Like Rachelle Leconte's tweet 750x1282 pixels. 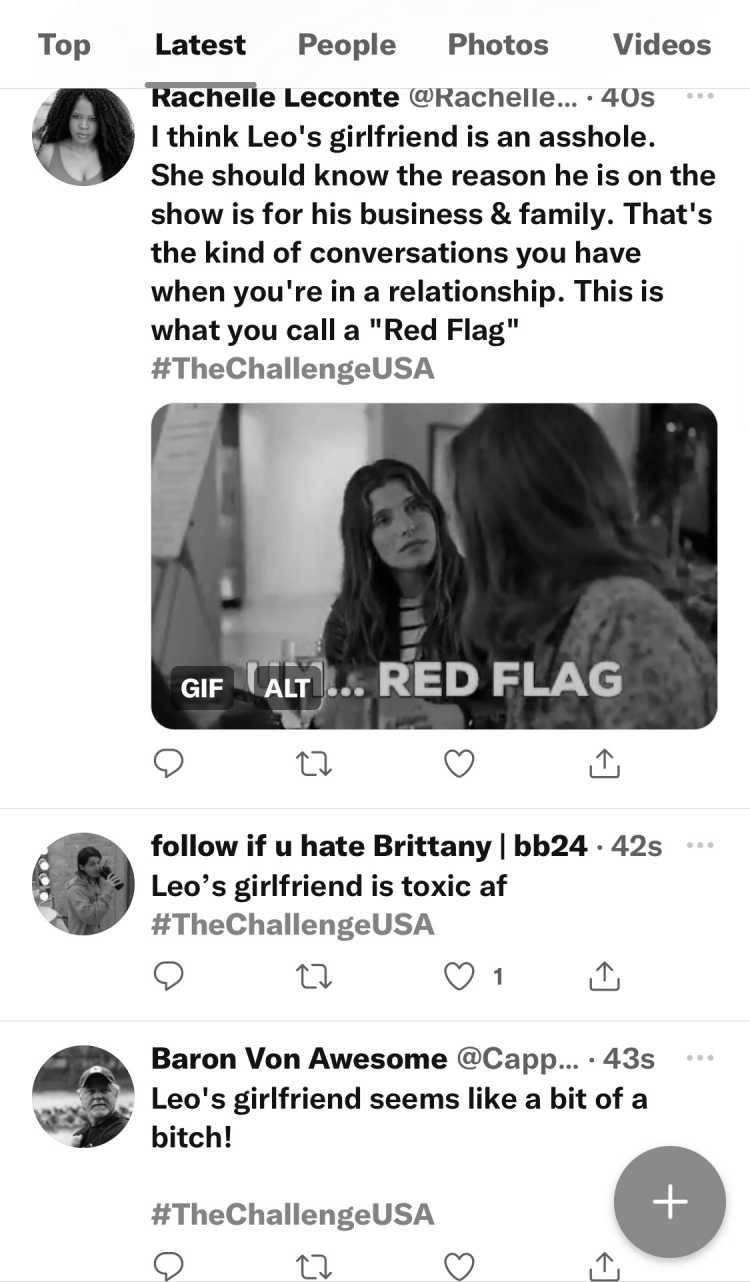point(459,765)
